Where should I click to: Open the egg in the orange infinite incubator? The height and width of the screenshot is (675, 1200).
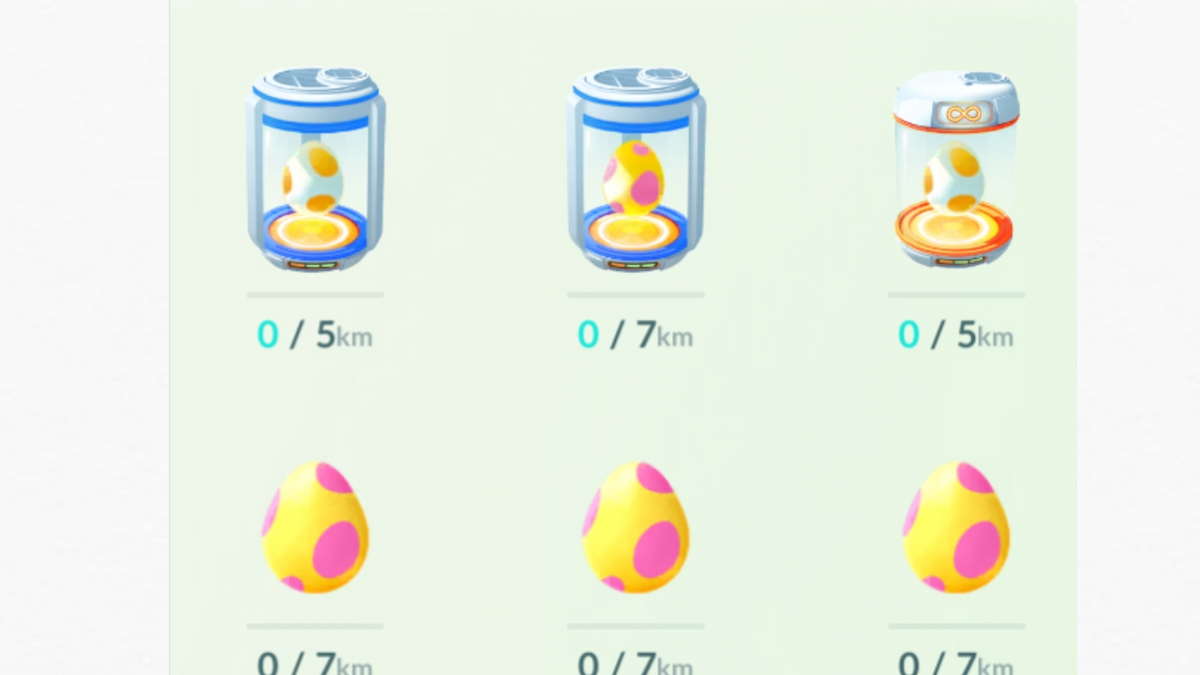(x=955, y=170)
